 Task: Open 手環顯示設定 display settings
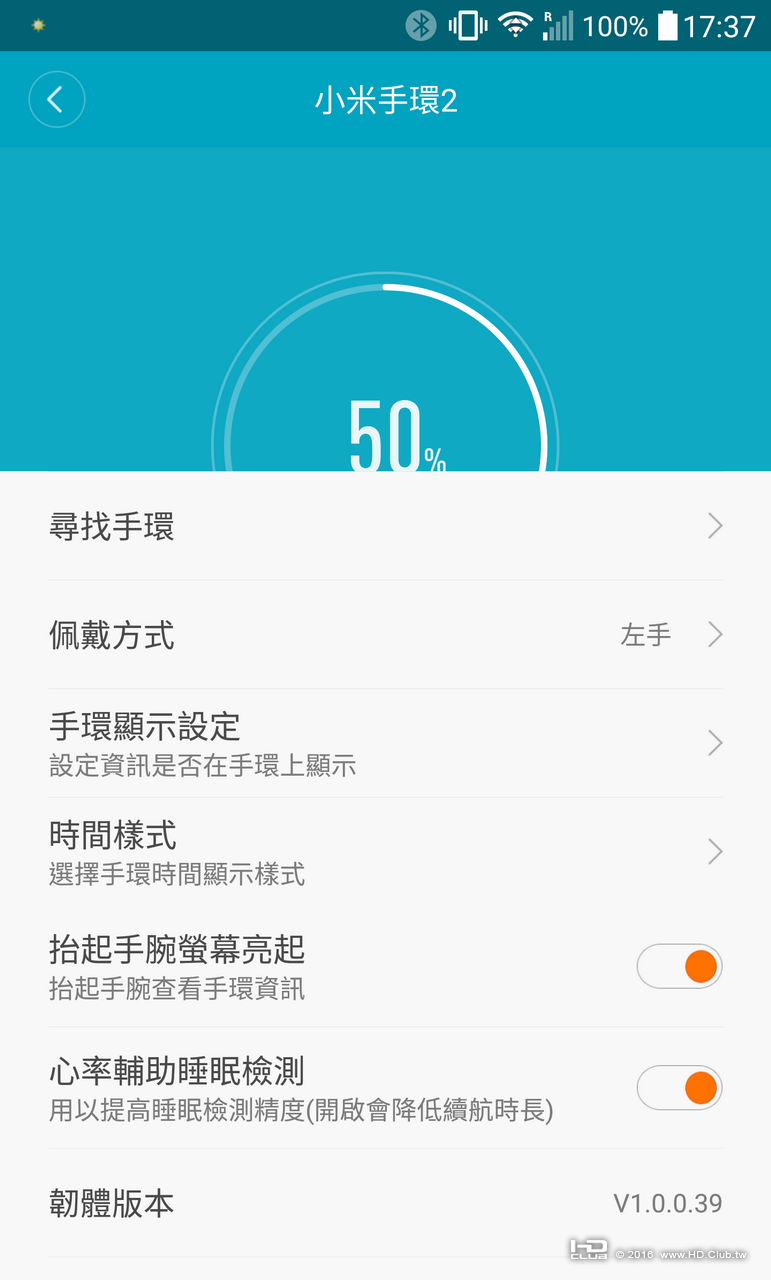385,743
